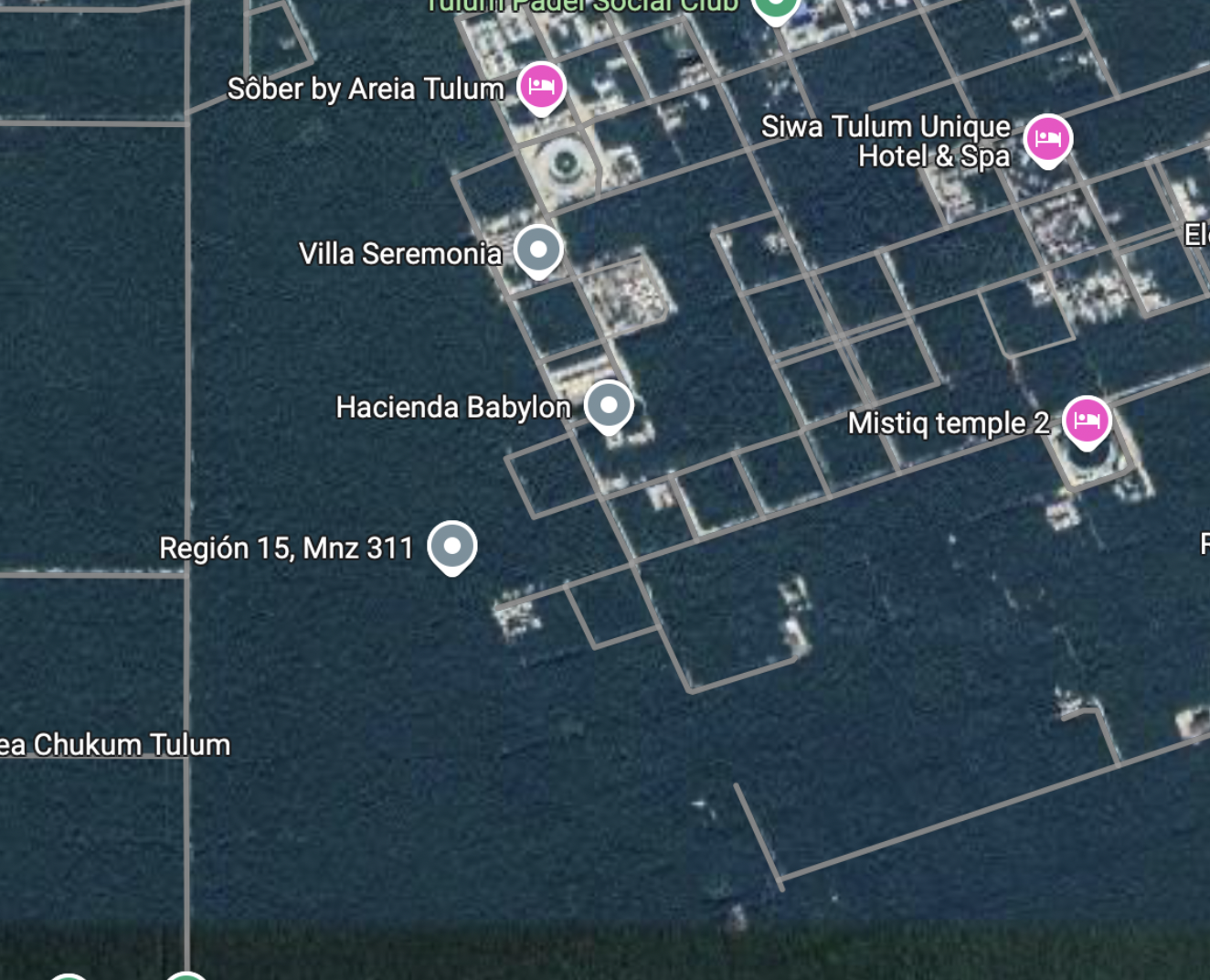Screen dimensions: 1210x980
Task: Open the Región 15, Mnz 311 marker
Action: point(452,546)
